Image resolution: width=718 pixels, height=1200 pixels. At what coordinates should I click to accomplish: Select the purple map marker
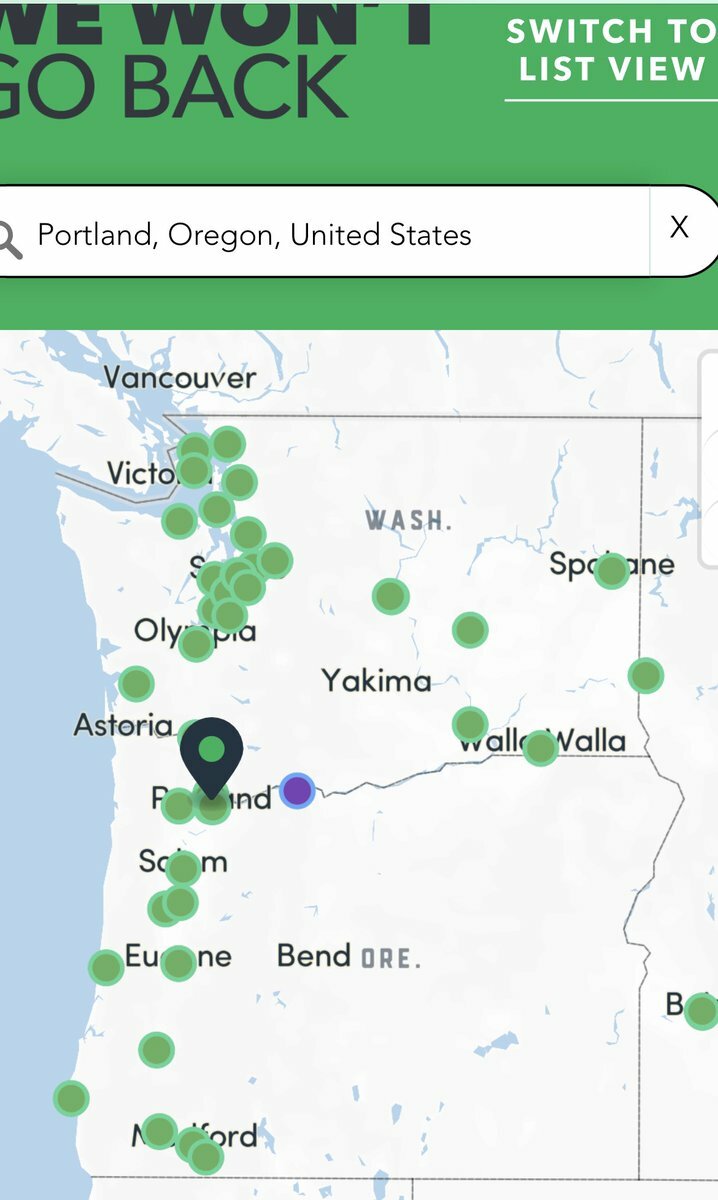(x=297, y=790)
